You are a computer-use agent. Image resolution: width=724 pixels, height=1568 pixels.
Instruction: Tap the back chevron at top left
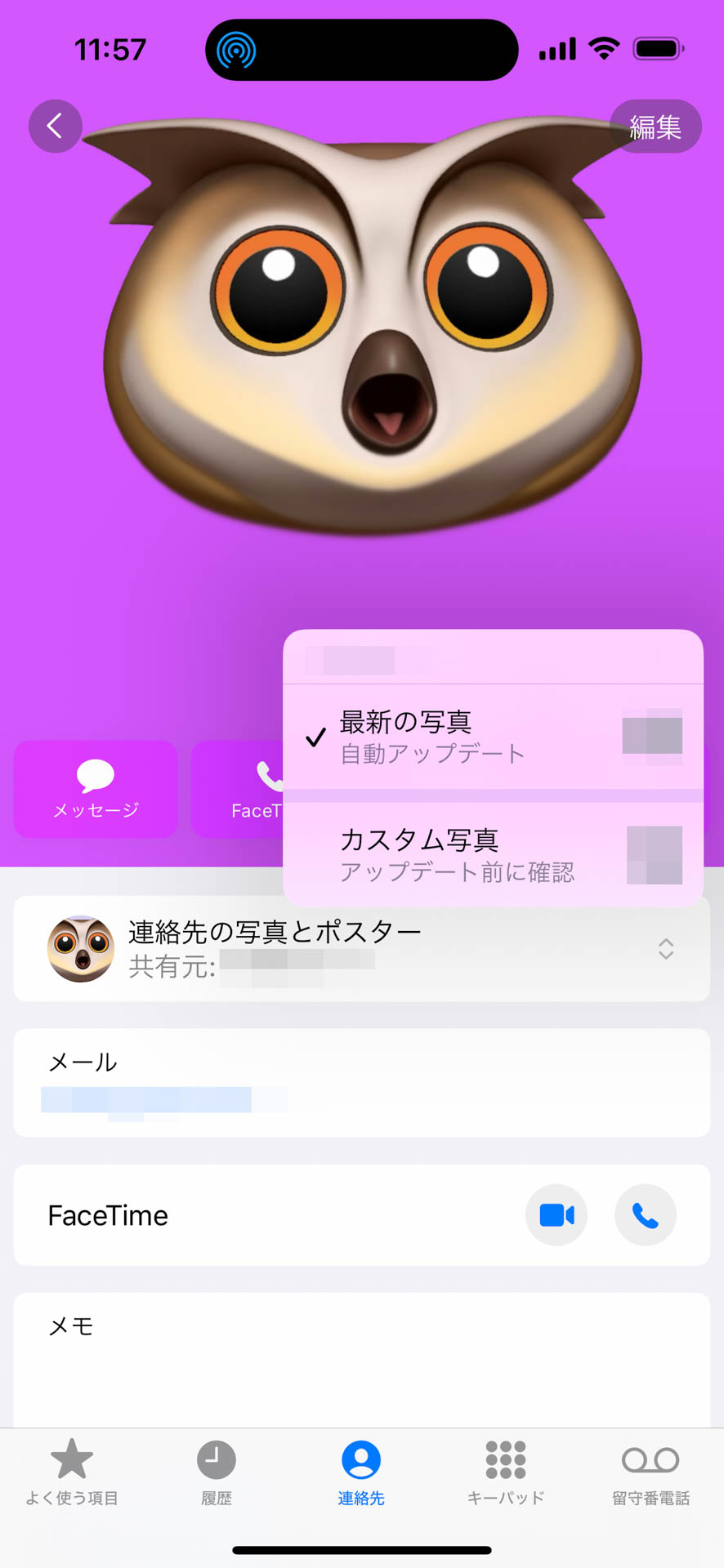pos(55,127)
